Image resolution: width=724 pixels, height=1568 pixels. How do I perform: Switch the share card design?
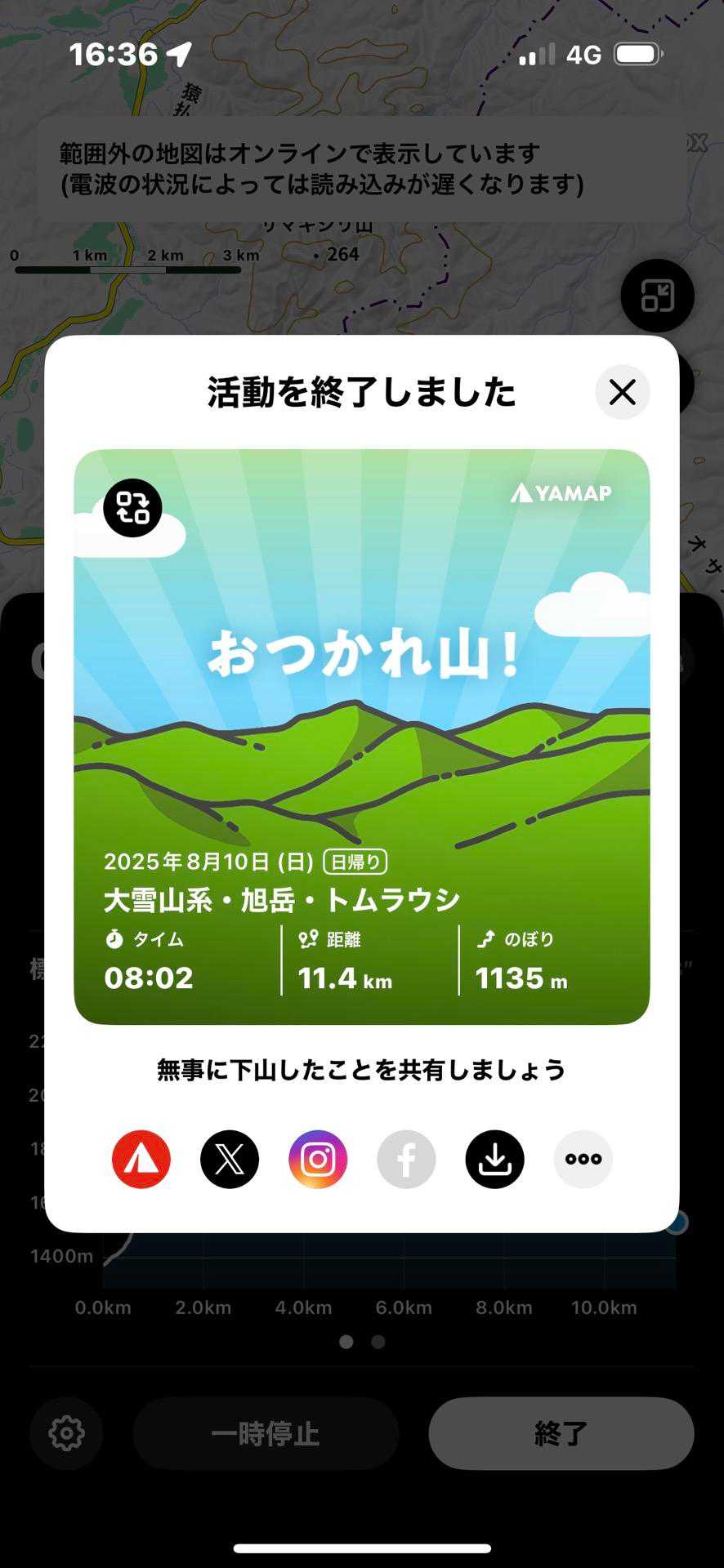click(x=132, y=508)
